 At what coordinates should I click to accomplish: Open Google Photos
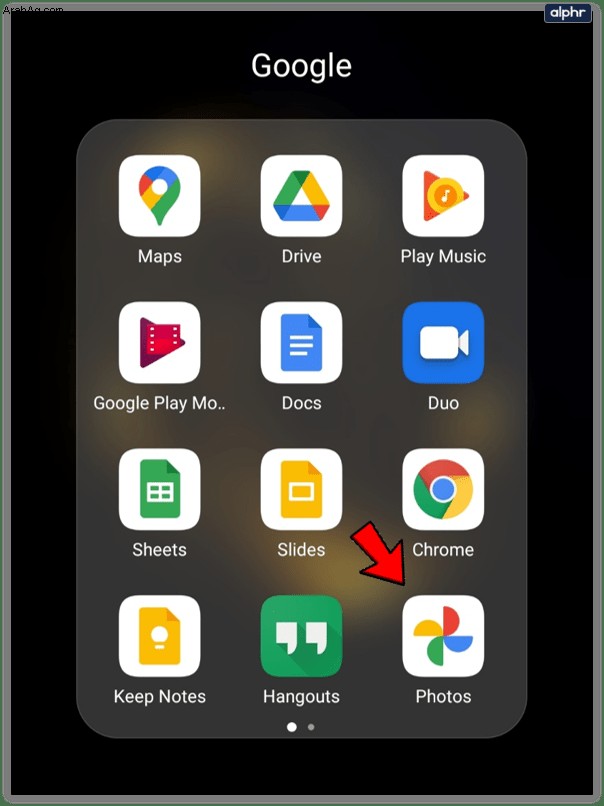pos(443,636)
